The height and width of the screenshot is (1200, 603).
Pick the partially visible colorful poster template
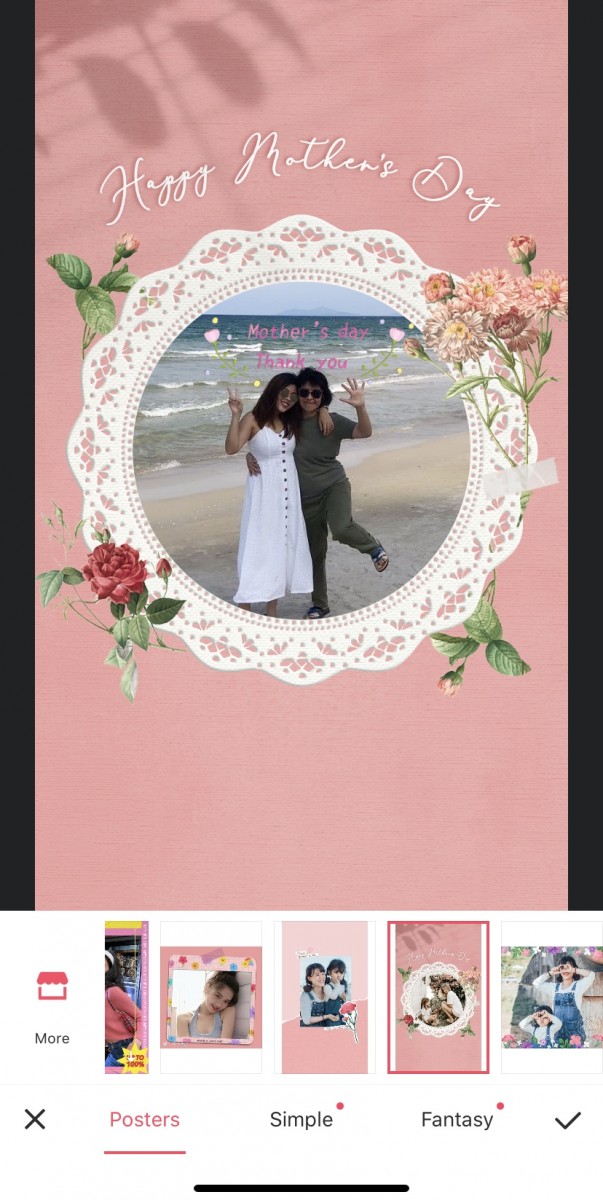(x=127, y=997)
